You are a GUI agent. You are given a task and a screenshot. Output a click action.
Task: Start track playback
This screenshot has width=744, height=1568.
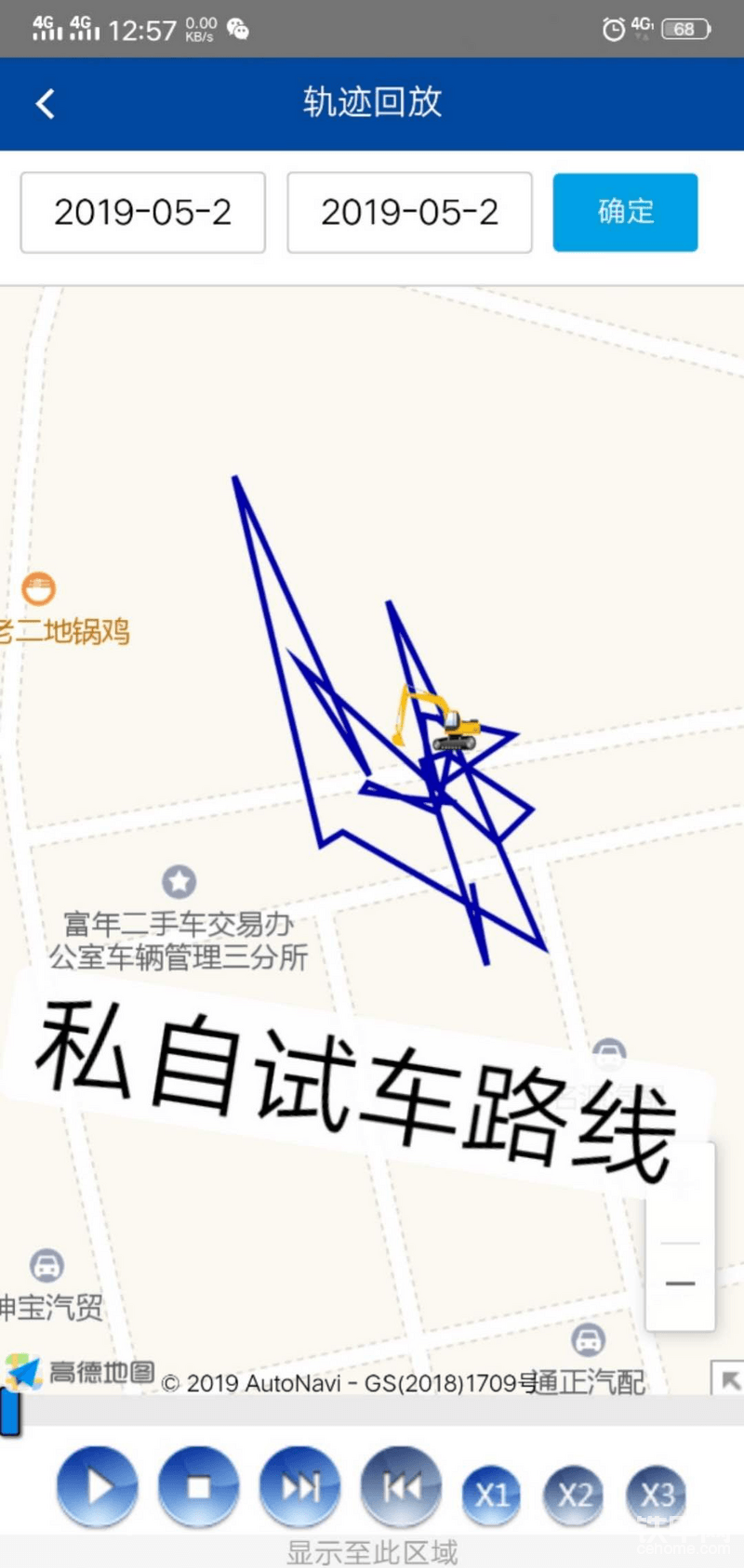pyautogui.click(x=98, y=1487)
